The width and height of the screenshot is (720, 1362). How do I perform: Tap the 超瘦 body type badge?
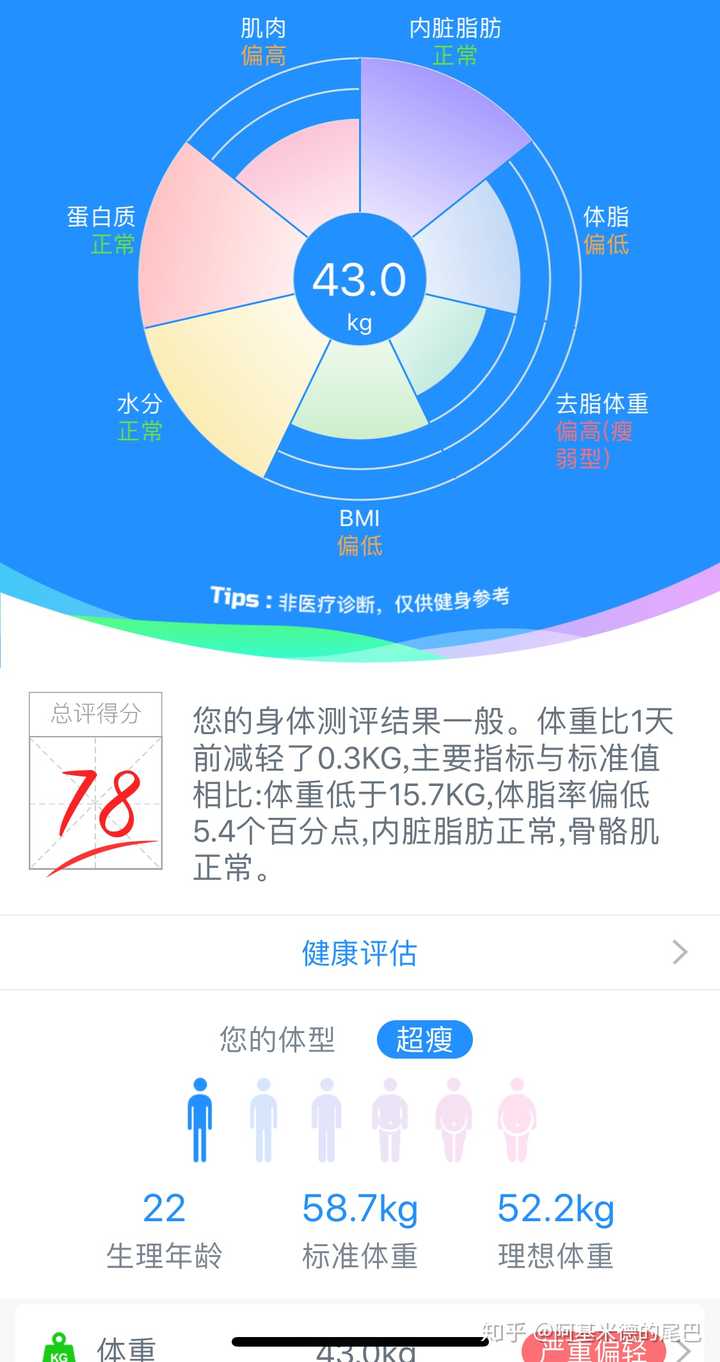click(424, 1040)
